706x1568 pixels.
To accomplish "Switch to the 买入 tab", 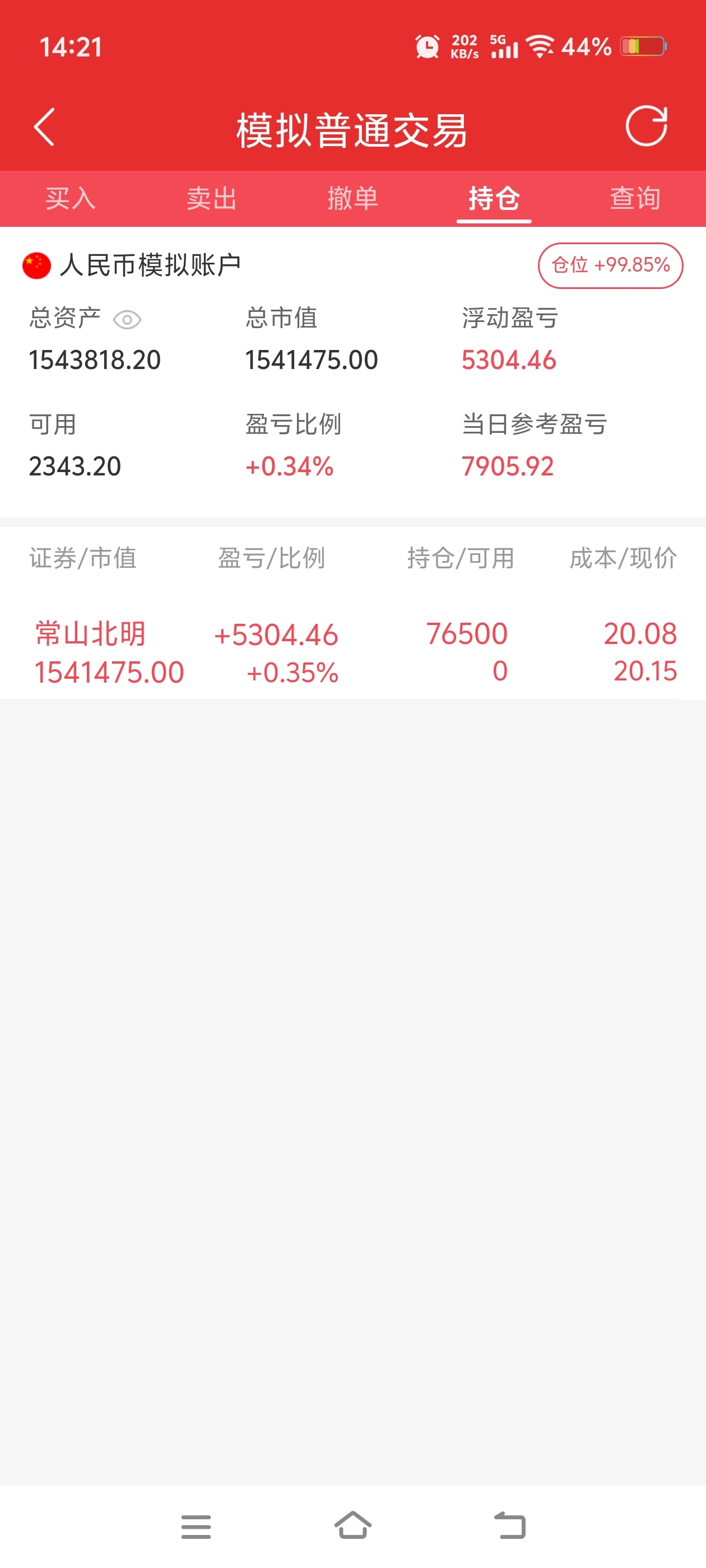I will 71,198.
